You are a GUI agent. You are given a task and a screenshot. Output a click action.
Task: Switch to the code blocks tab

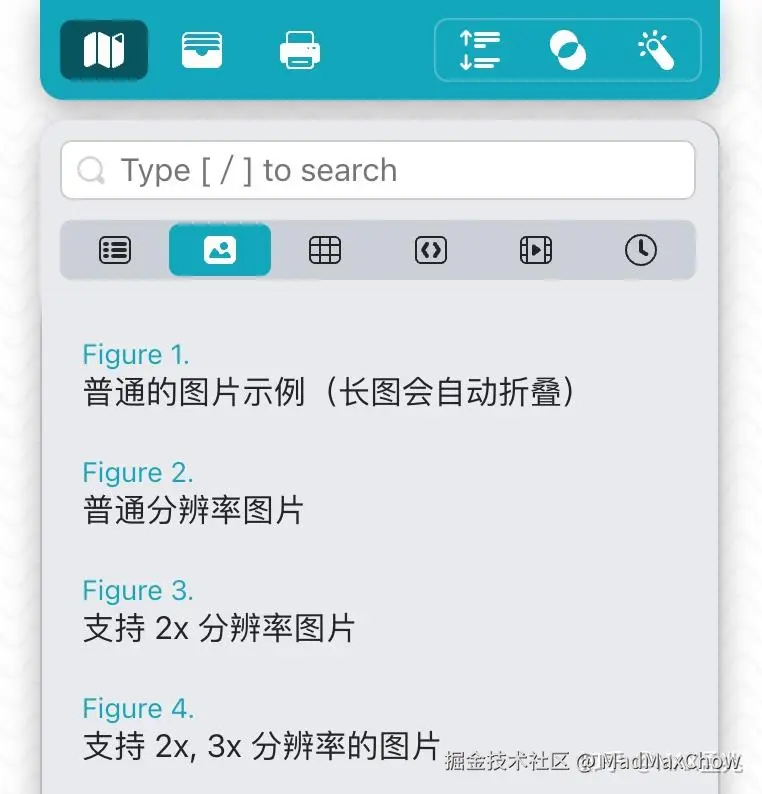[430, 250]
